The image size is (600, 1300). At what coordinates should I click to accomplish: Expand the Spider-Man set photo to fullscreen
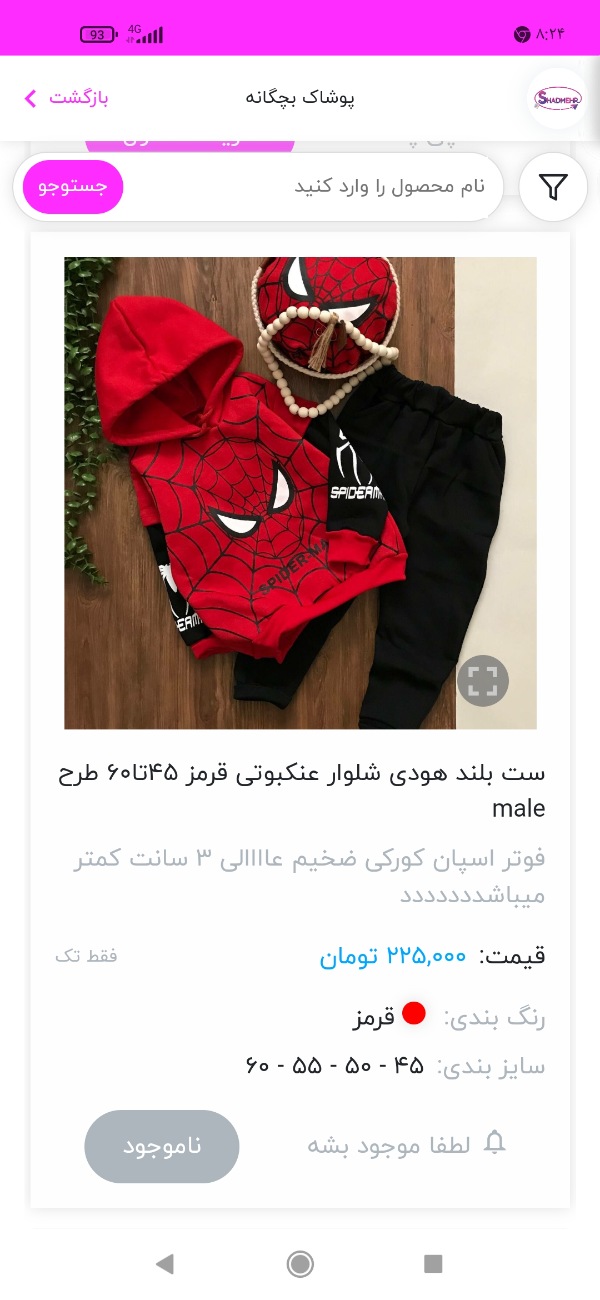pos(483,681)
